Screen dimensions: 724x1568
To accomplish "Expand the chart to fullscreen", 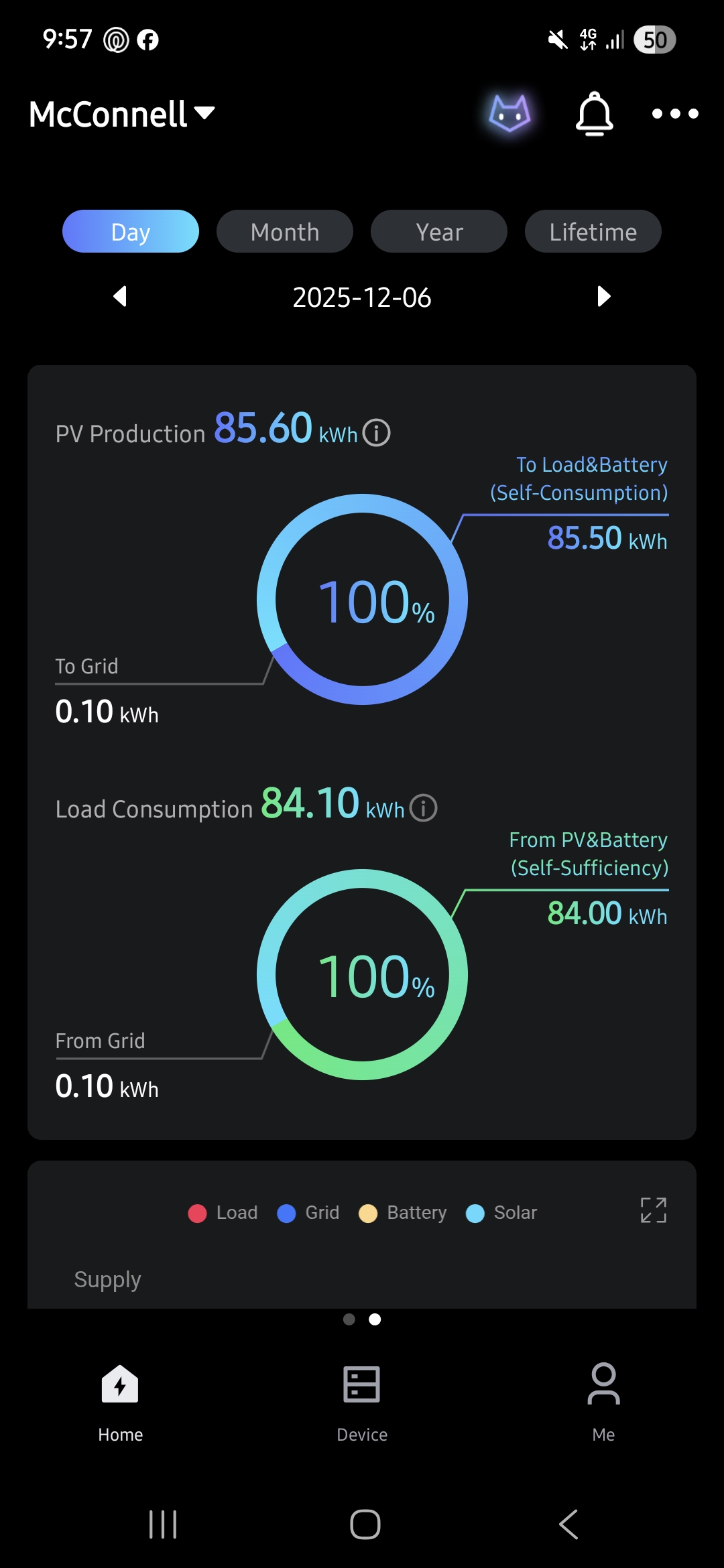I will tap(653, 1210).
